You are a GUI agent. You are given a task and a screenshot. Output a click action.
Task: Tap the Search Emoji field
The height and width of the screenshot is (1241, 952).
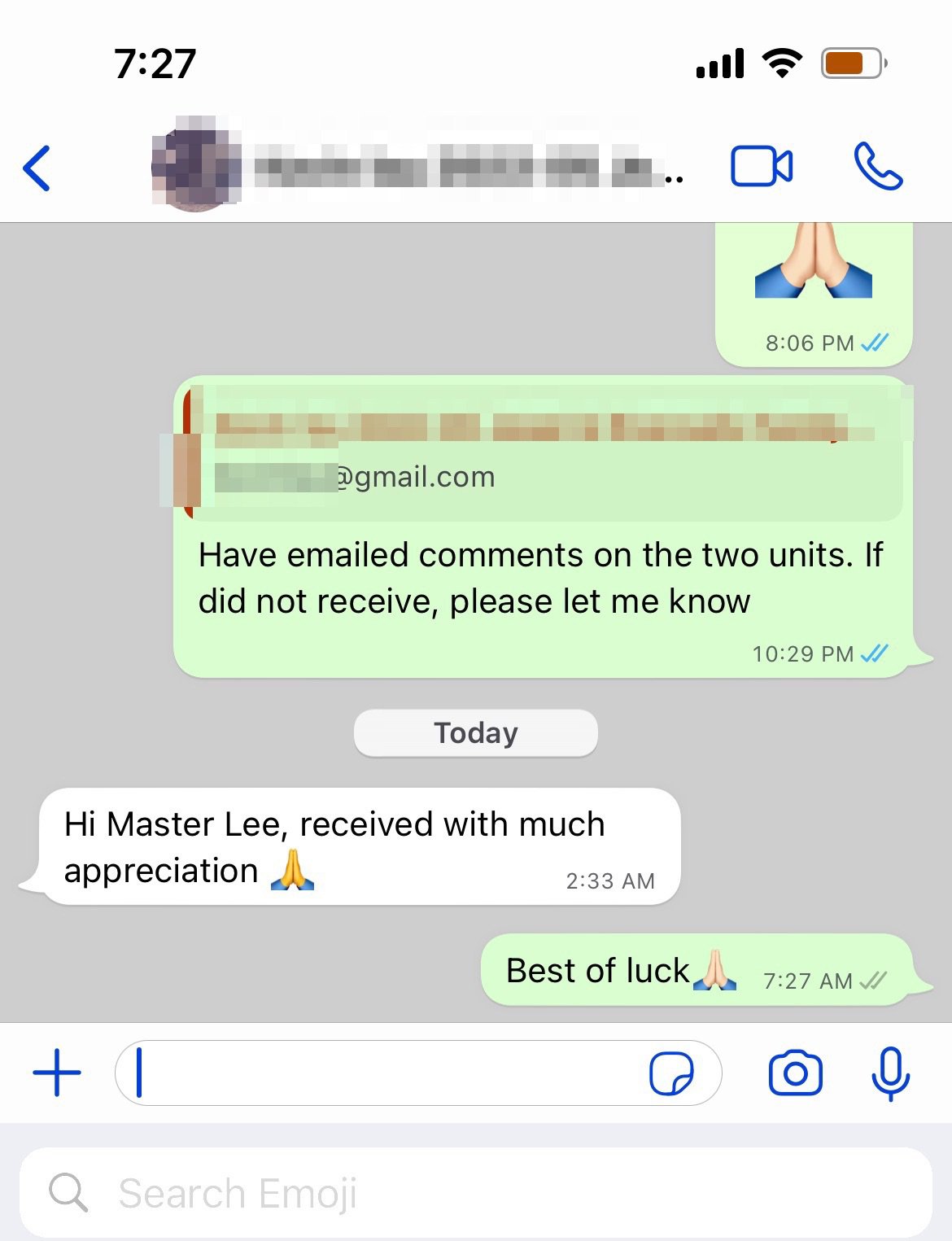(x=476, y=1194)
